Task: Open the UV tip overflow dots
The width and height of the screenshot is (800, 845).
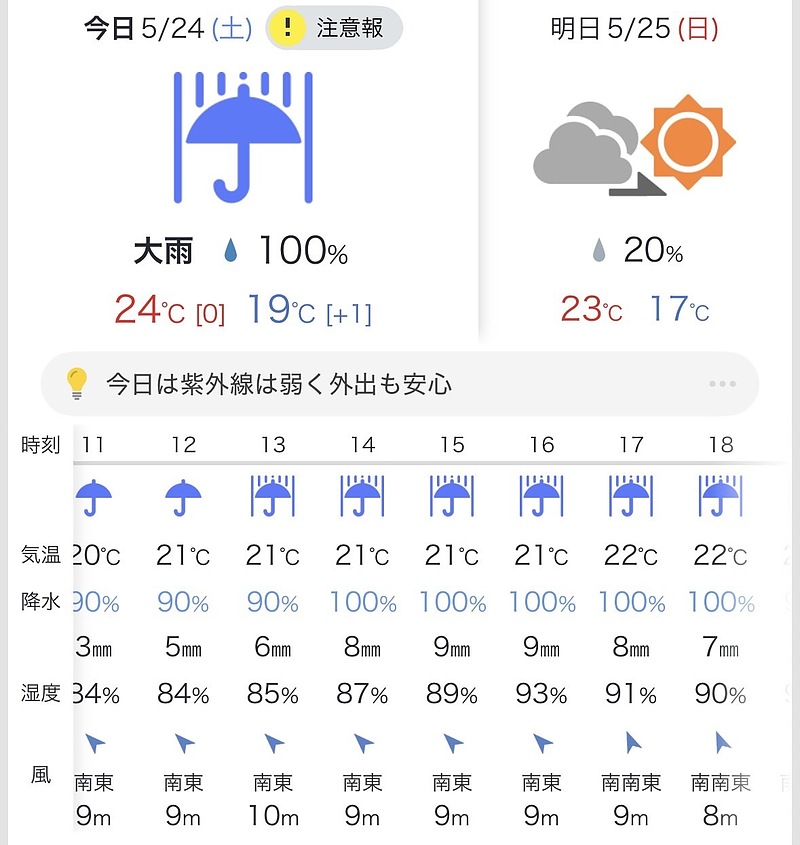Action: coord(721,384)
